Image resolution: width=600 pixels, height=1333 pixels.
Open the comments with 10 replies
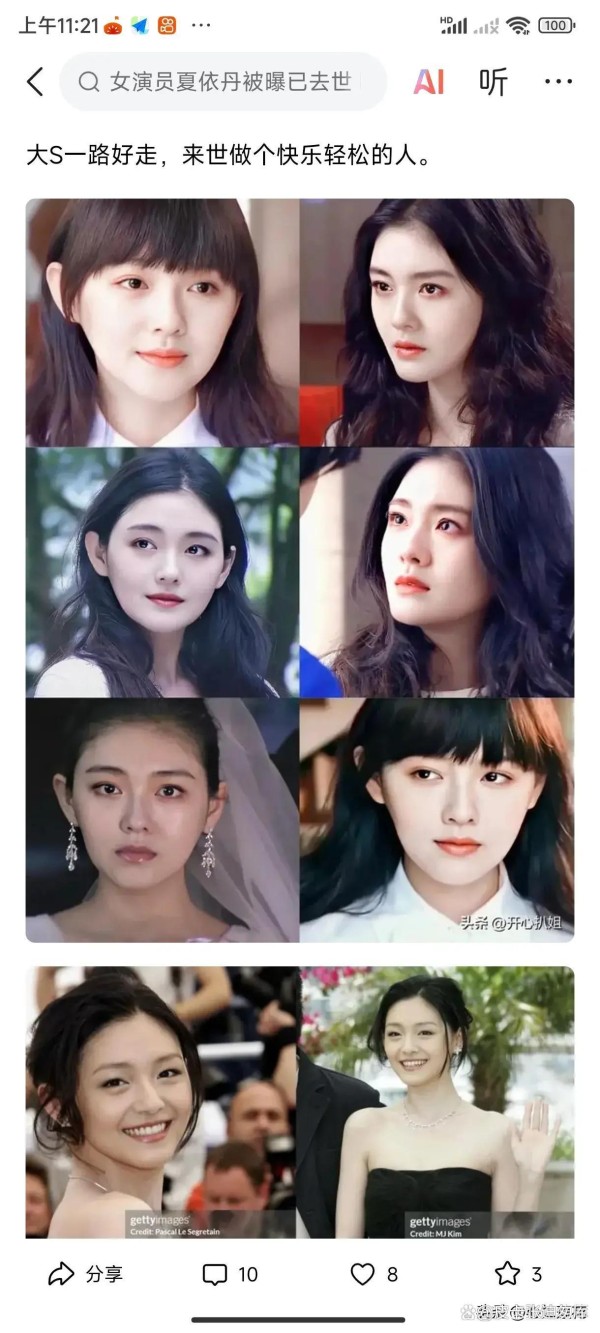pyautogui.click(x=230, y=1274)
